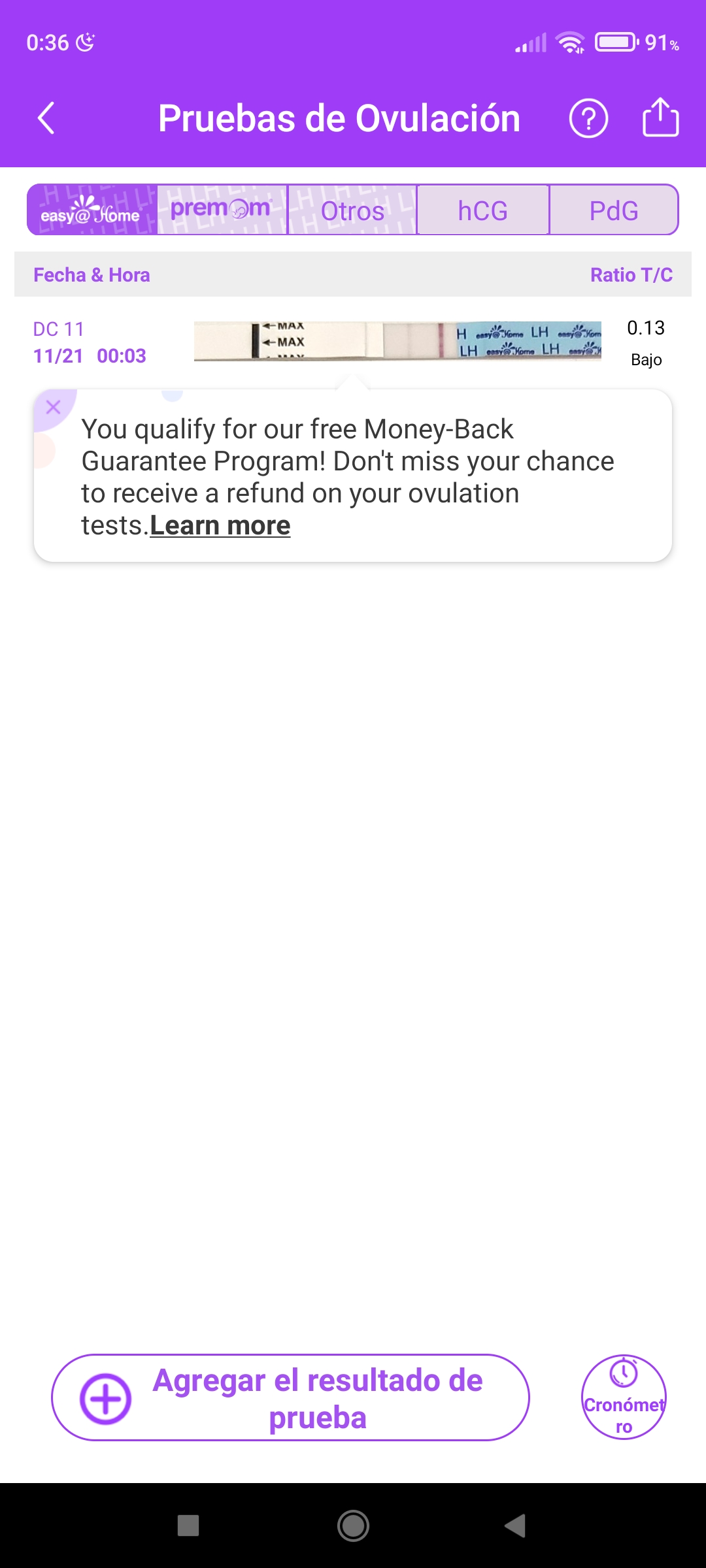Open the help question mark icon
Viewport: 706px width, 1568px height.
tap(588, 118)
